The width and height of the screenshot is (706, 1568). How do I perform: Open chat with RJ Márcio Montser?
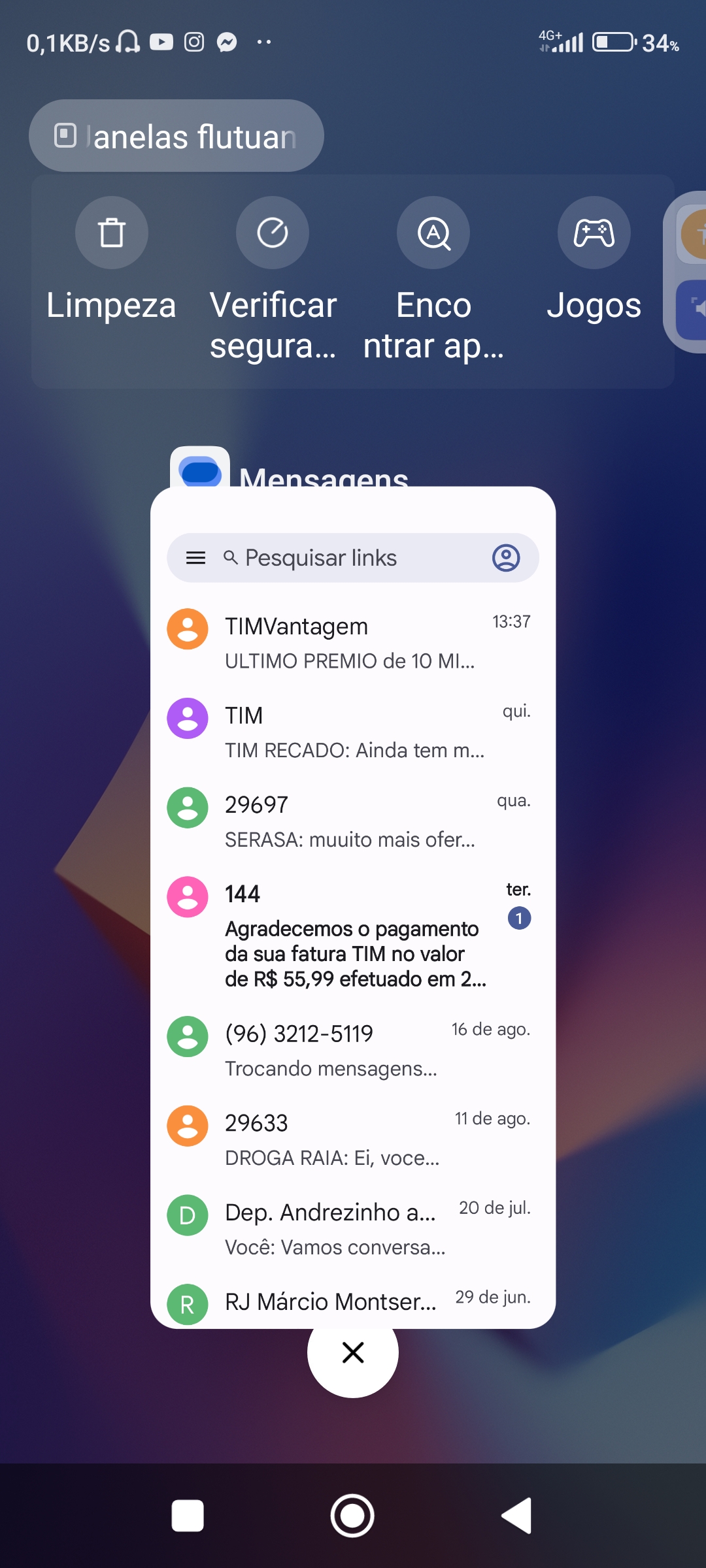[x=353, y=1303]
